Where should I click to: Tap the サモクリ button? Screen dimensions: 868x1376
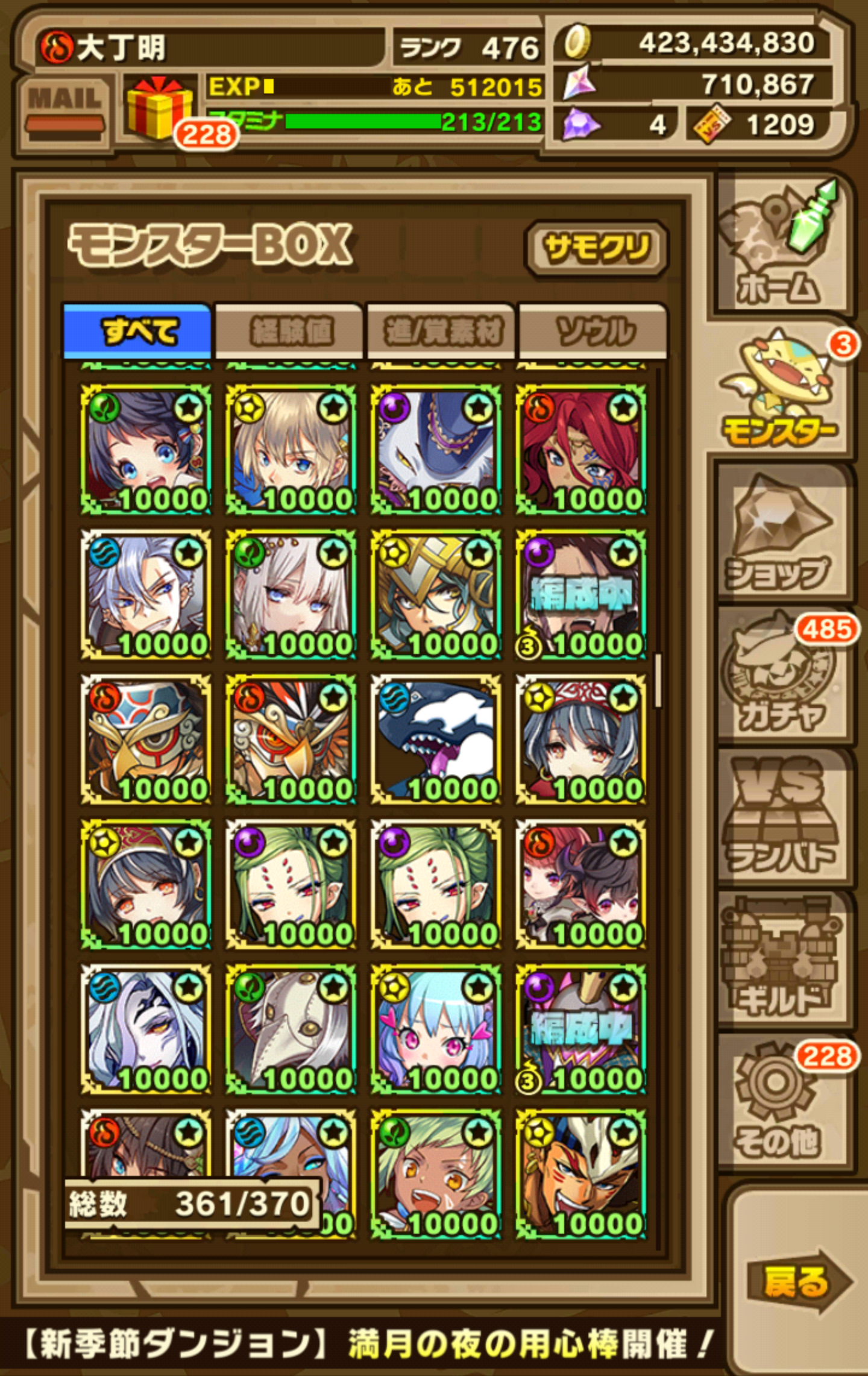click(x=596, y=248)
